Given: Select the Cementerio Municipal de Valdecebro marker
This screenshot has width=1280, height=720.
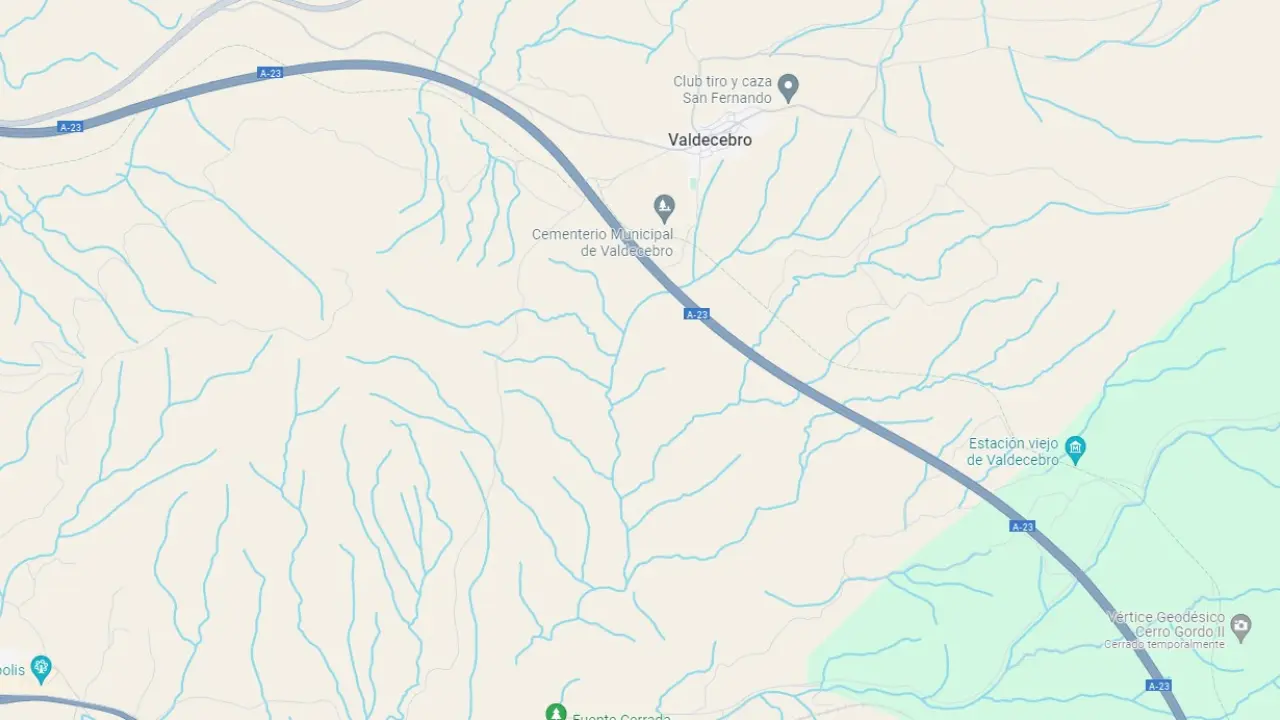Looking at the screenshot, I should 663,208.
